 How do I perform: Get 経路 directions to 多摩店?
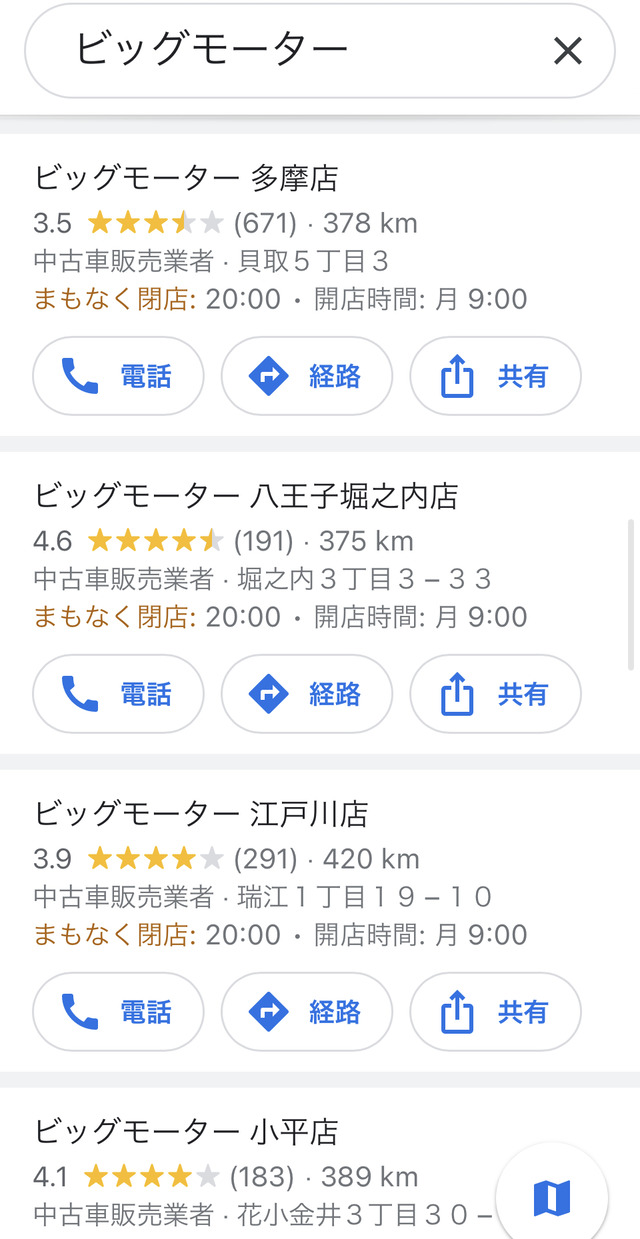pyautogui.click(x=306, y=376)
